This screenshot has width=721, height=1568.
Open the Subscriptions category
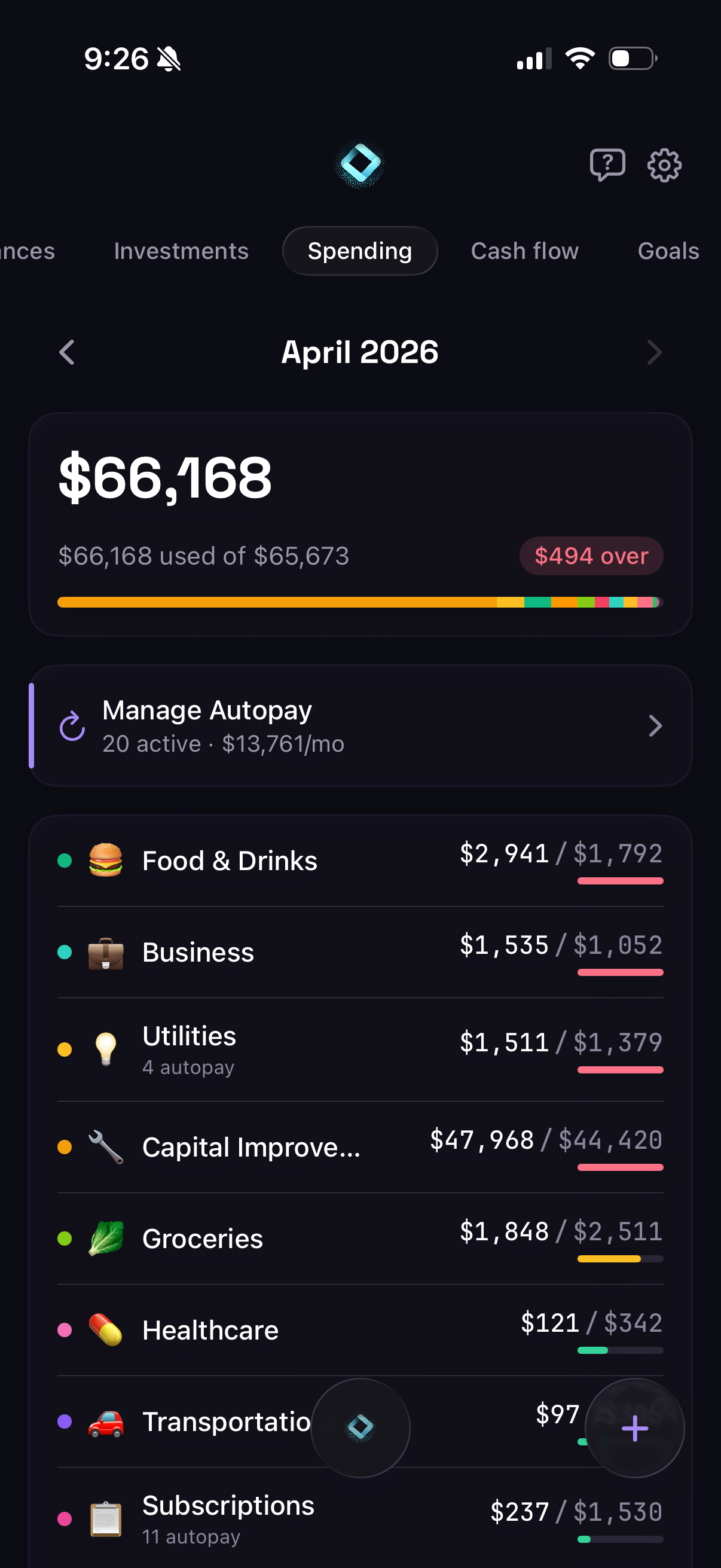[x=360, y=1519]
